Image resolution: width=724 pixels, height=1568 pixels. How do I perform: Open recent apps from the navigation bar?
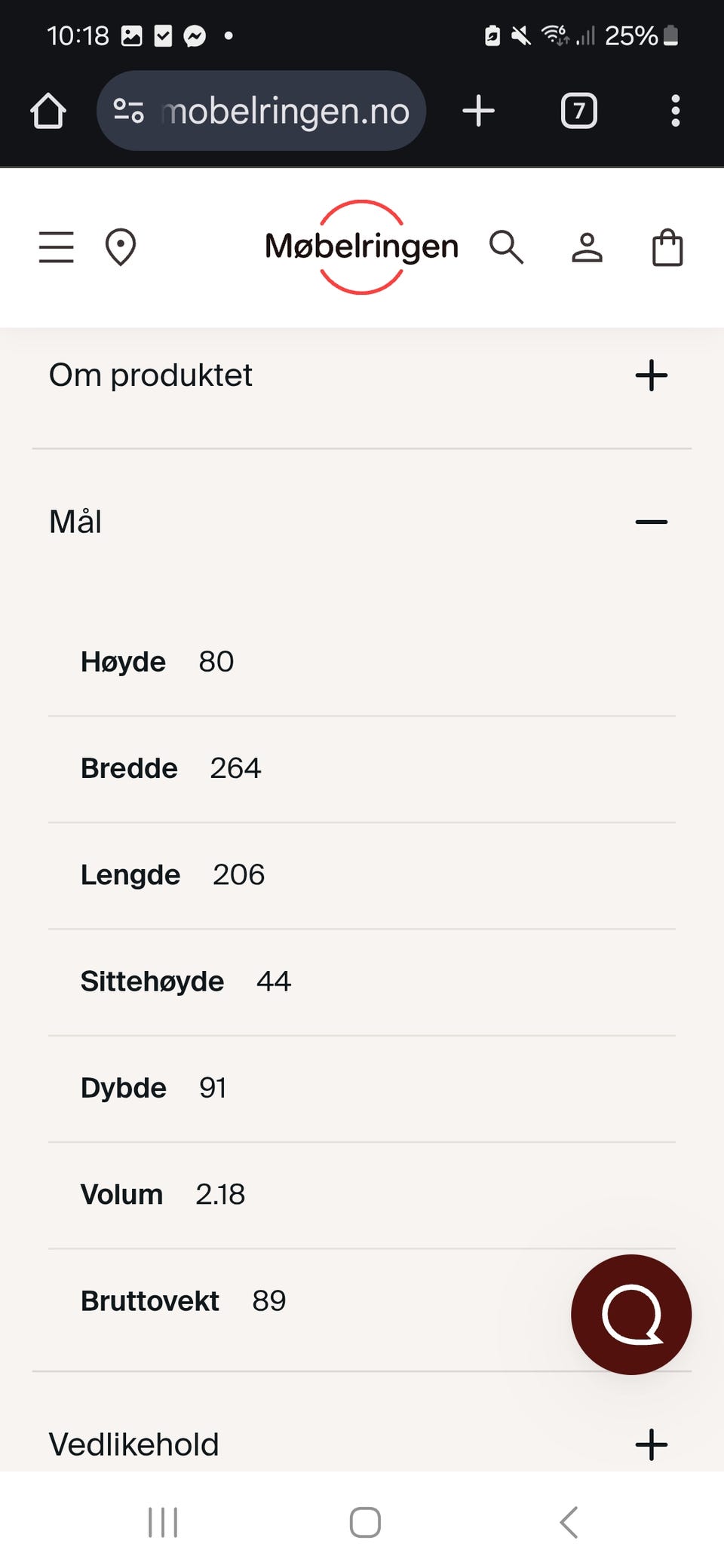pos(163,1522)
